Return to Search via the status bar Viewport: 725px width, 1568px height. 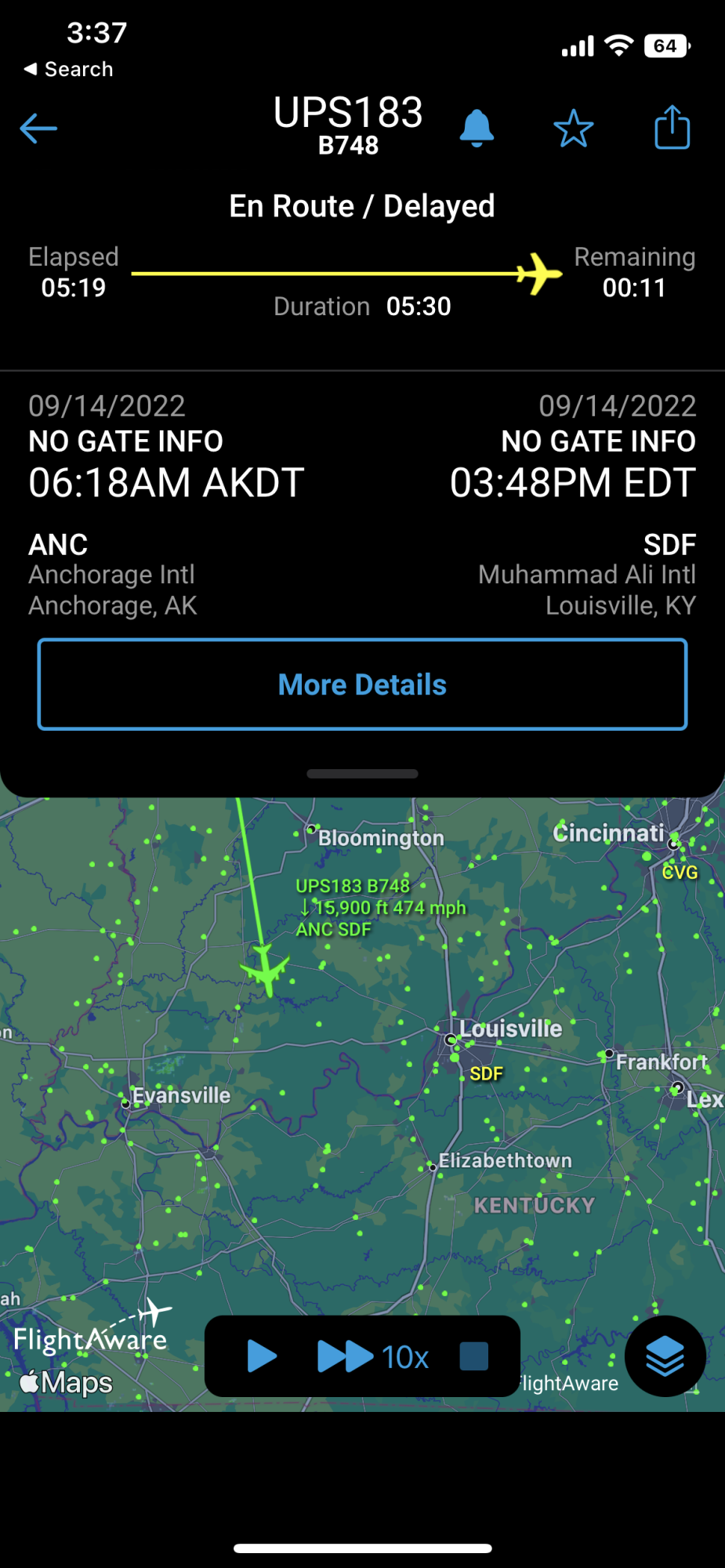pyautogui.click(x=68, y=69)
